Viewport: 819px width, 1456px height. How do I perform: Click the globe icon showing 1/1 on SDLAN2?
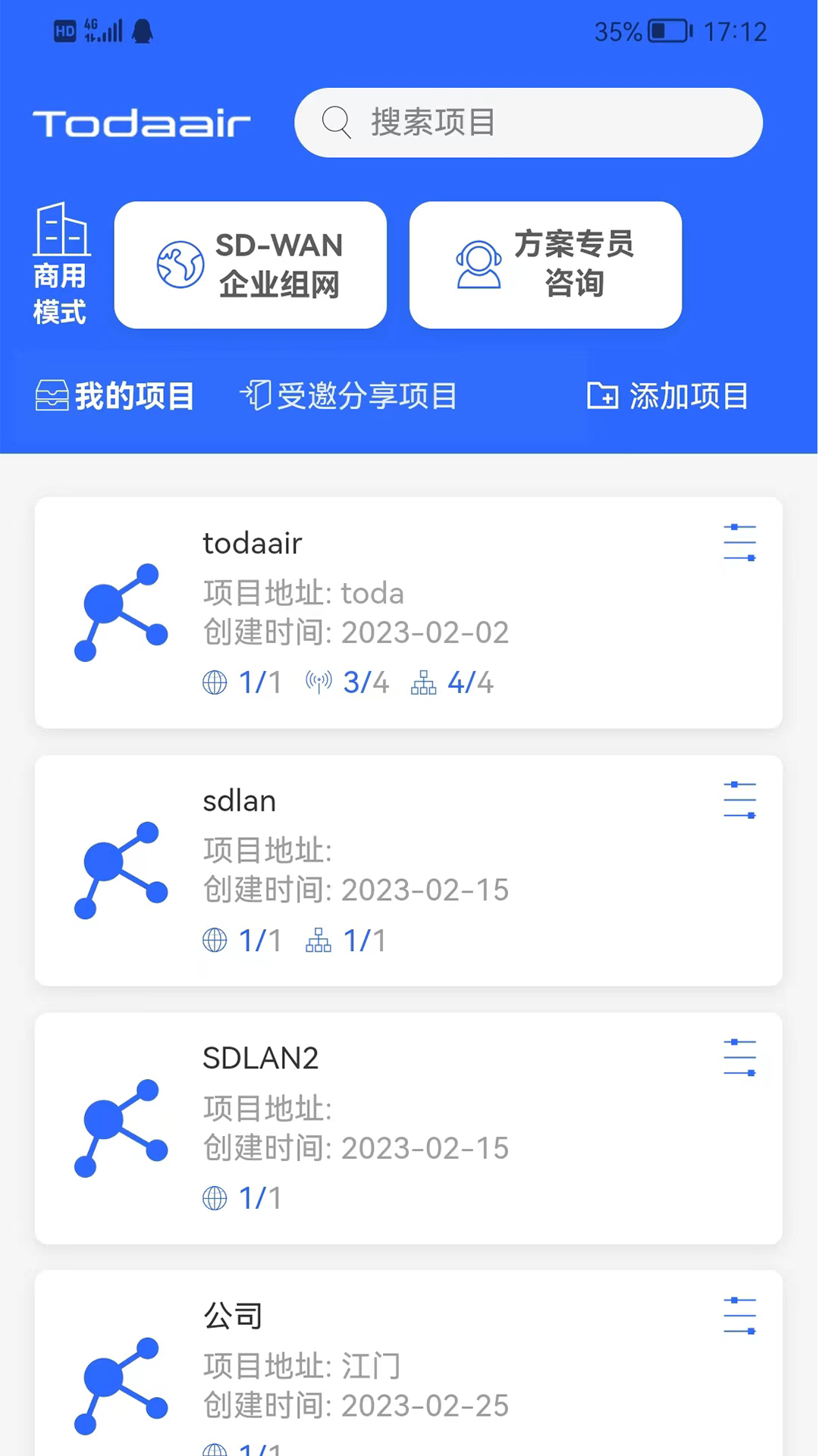point(215,1197)
